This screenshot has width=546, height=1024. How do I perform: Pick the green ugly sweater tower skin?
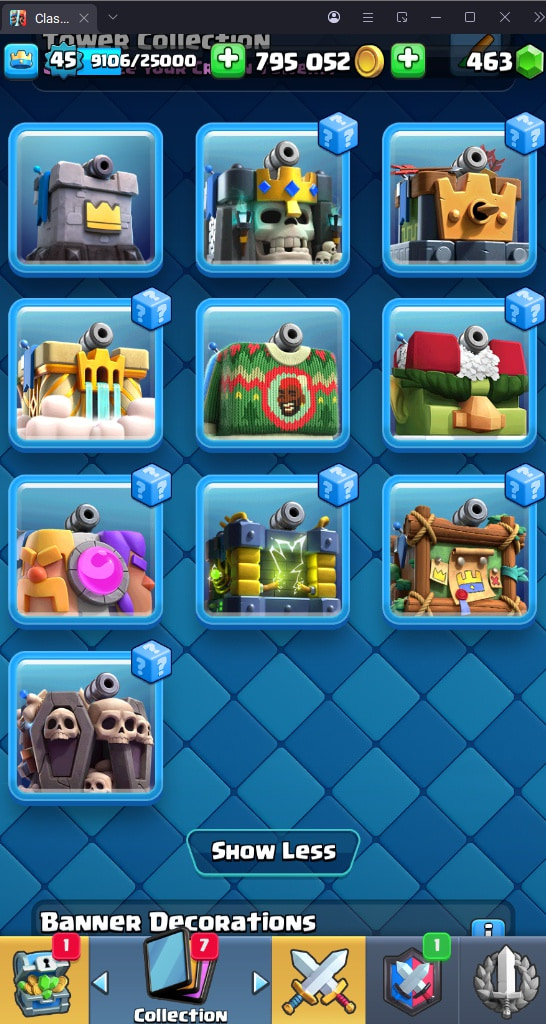pos(272,375)
